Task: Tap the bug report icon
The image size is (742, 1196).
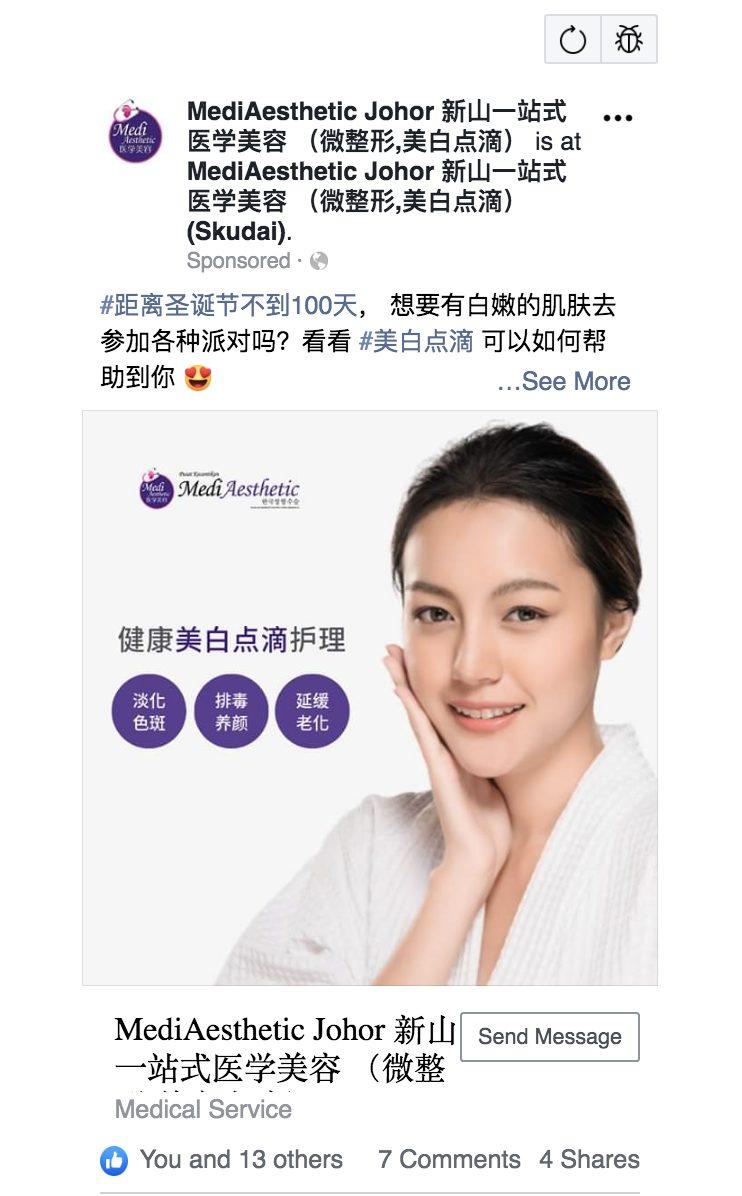Action: [x=629, y=40]
